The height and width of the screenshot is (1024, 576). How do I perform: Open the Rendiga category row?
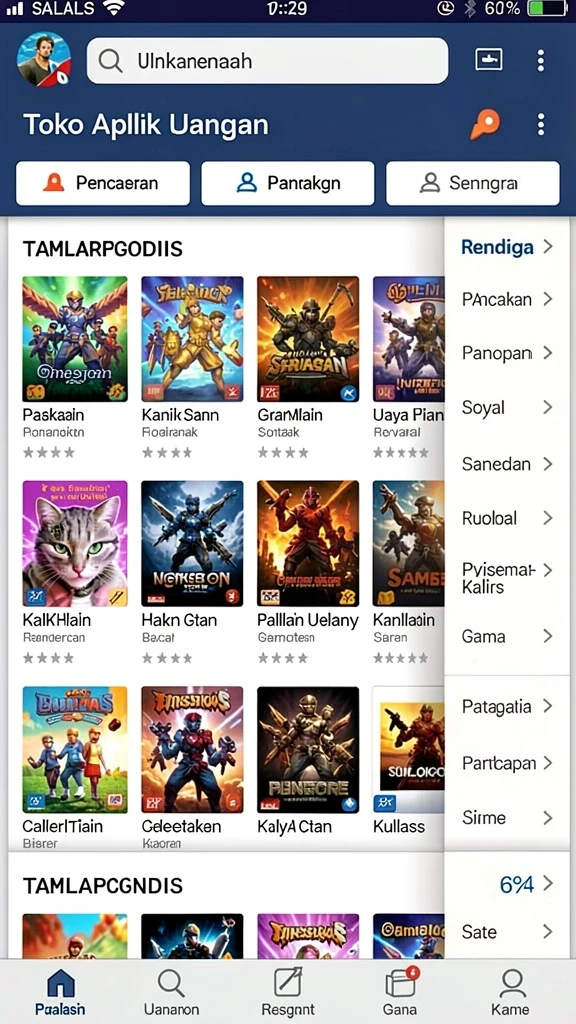click(507, 247)
